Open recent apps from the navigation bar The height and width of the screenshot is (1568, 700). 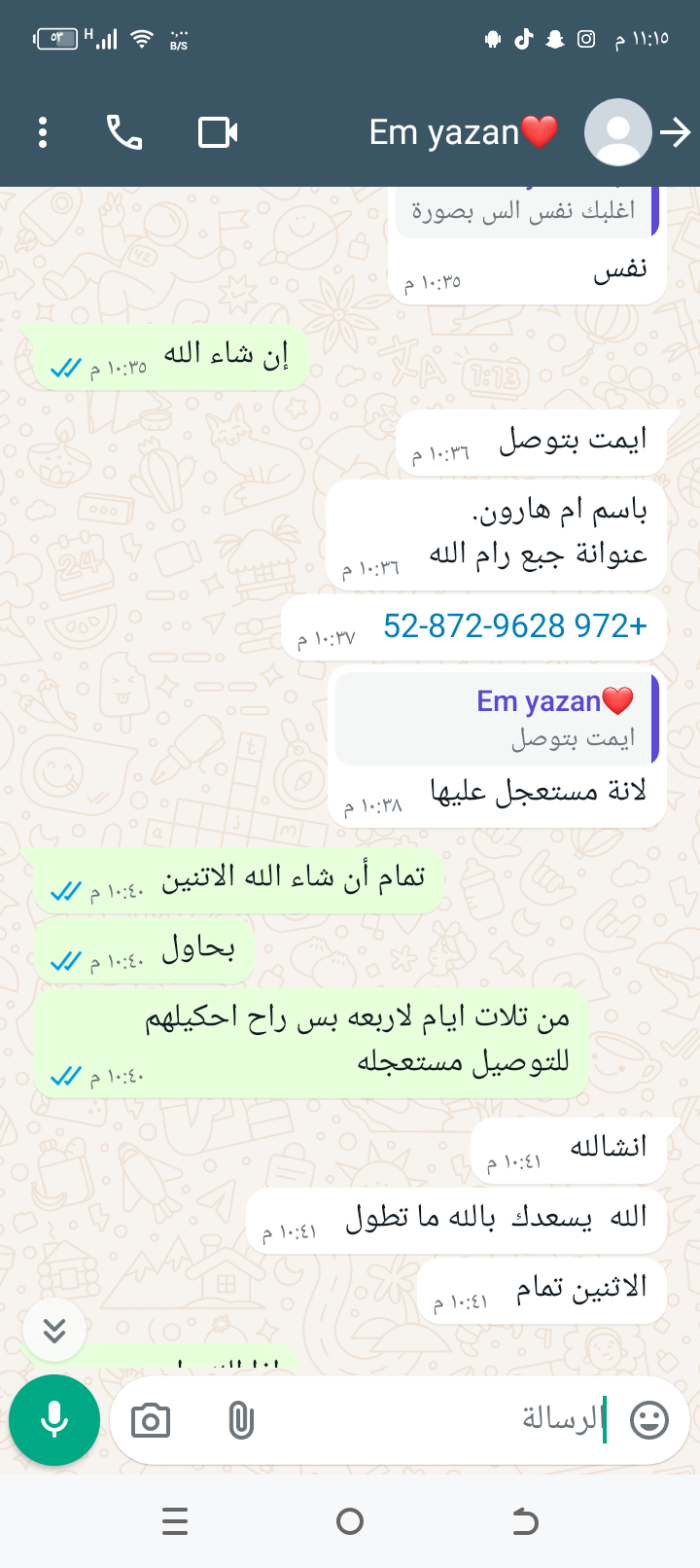tap(175, 1521)
